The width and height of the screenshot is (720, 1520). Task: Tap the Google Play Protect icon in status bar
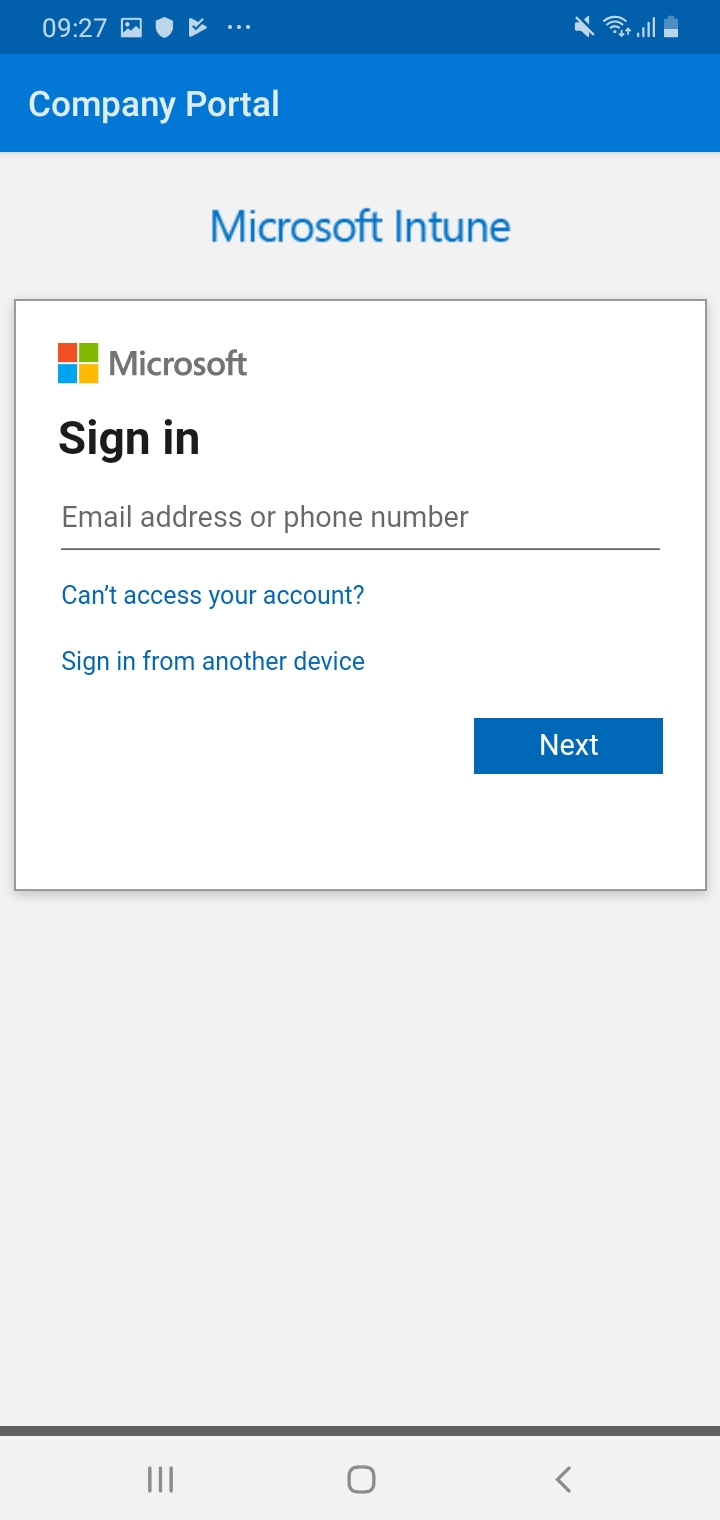click(197, 27)
